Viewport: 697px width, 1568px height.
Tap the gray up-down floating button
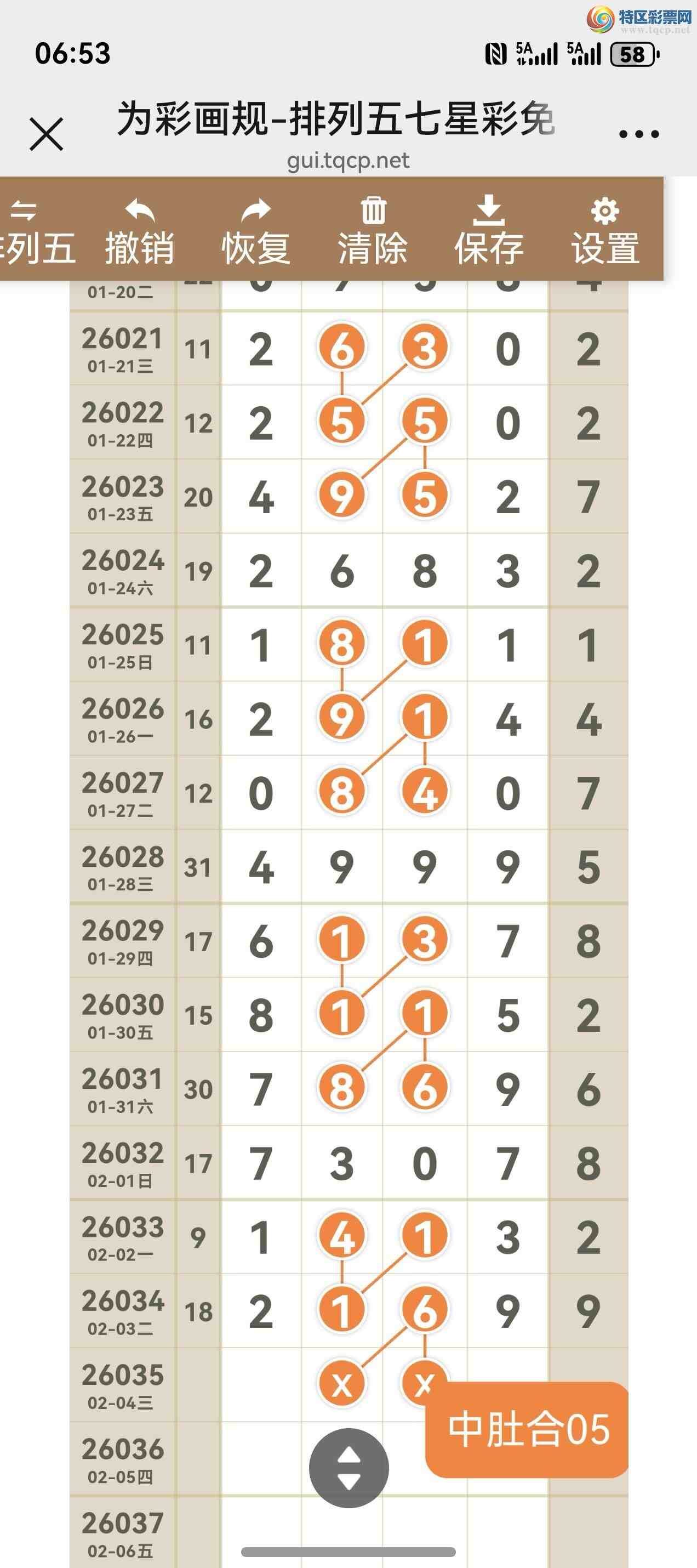point(348,1468)
